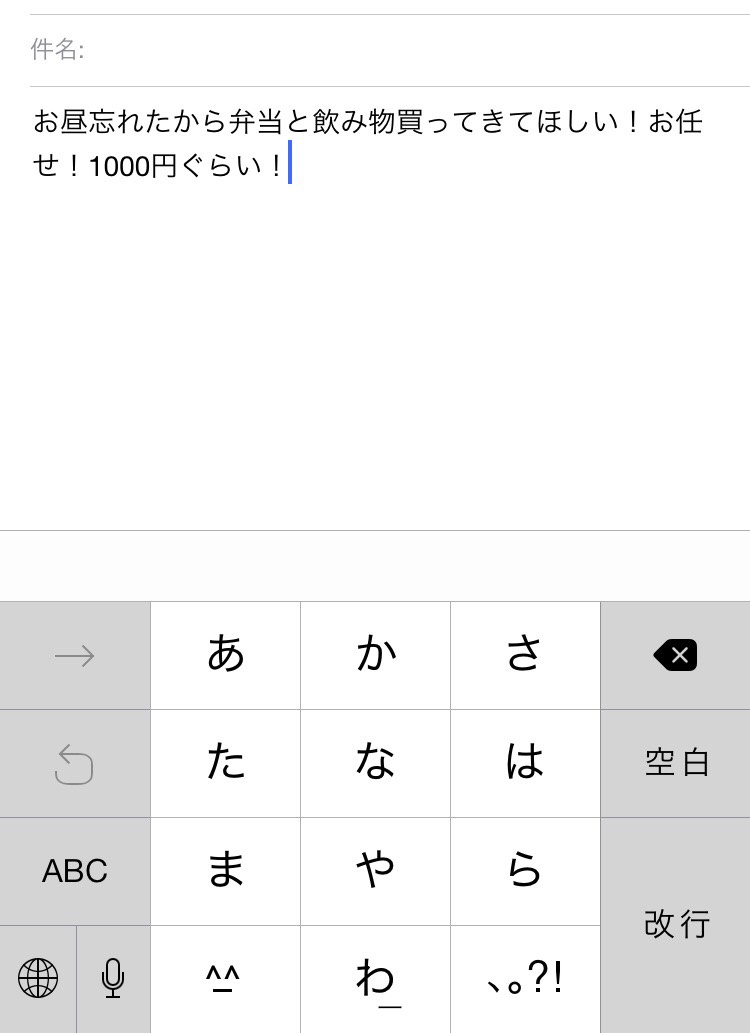The image size is (750, 1033).
Task: Type the ま kana key
Action: [226, 871]
